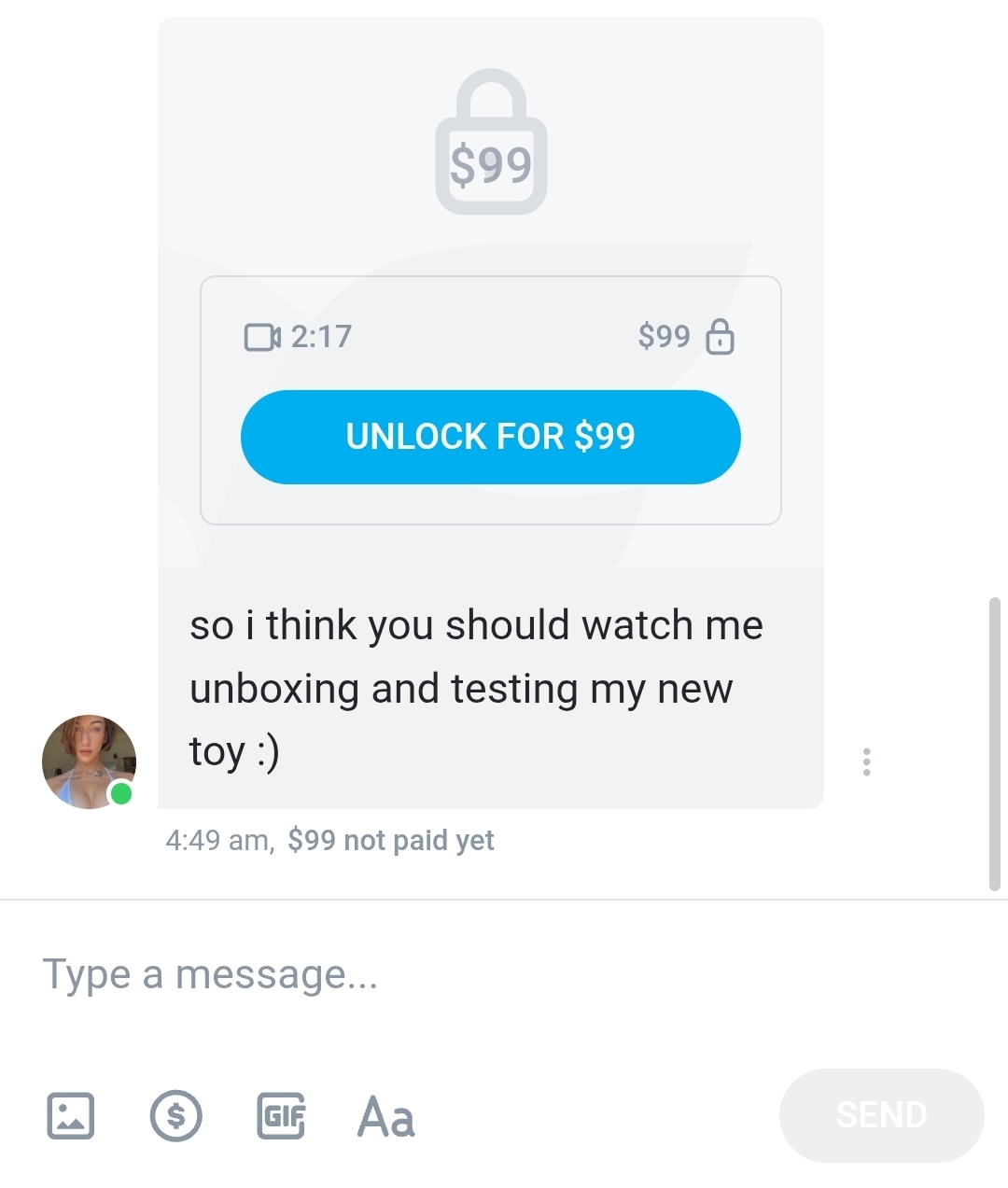Open the message options three-dot menu
The image size is (1008, 1188).
867,762
